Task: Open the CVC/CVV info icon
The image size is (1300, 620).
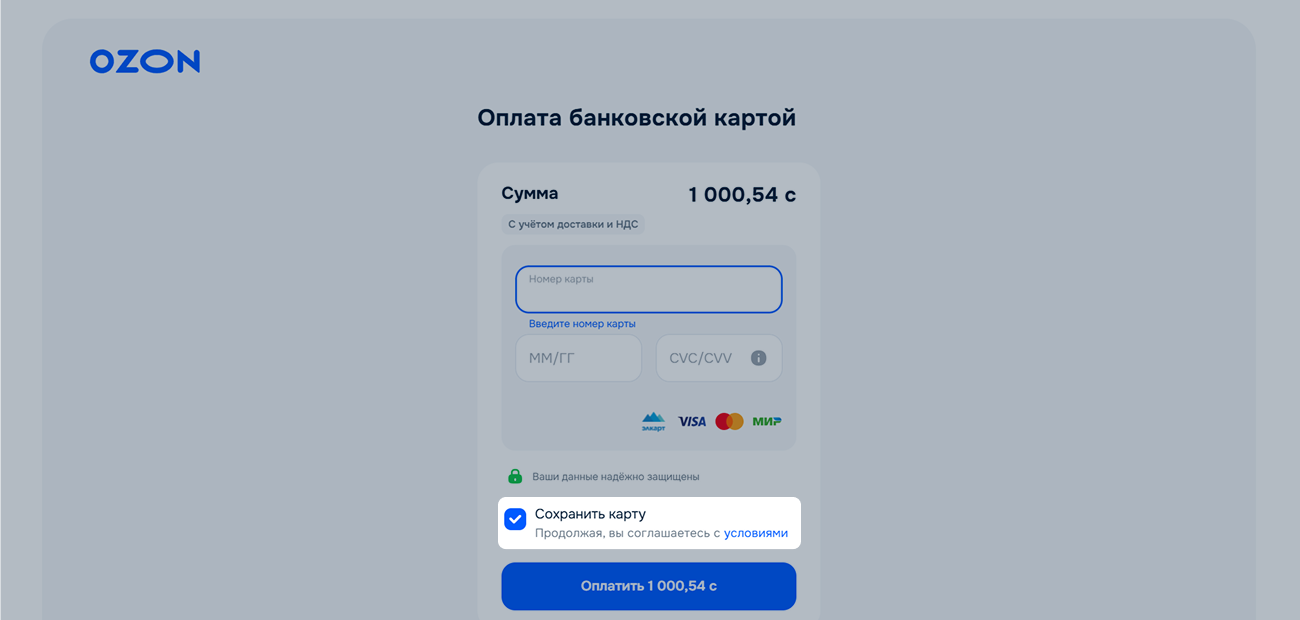Action: pos(759,358)
